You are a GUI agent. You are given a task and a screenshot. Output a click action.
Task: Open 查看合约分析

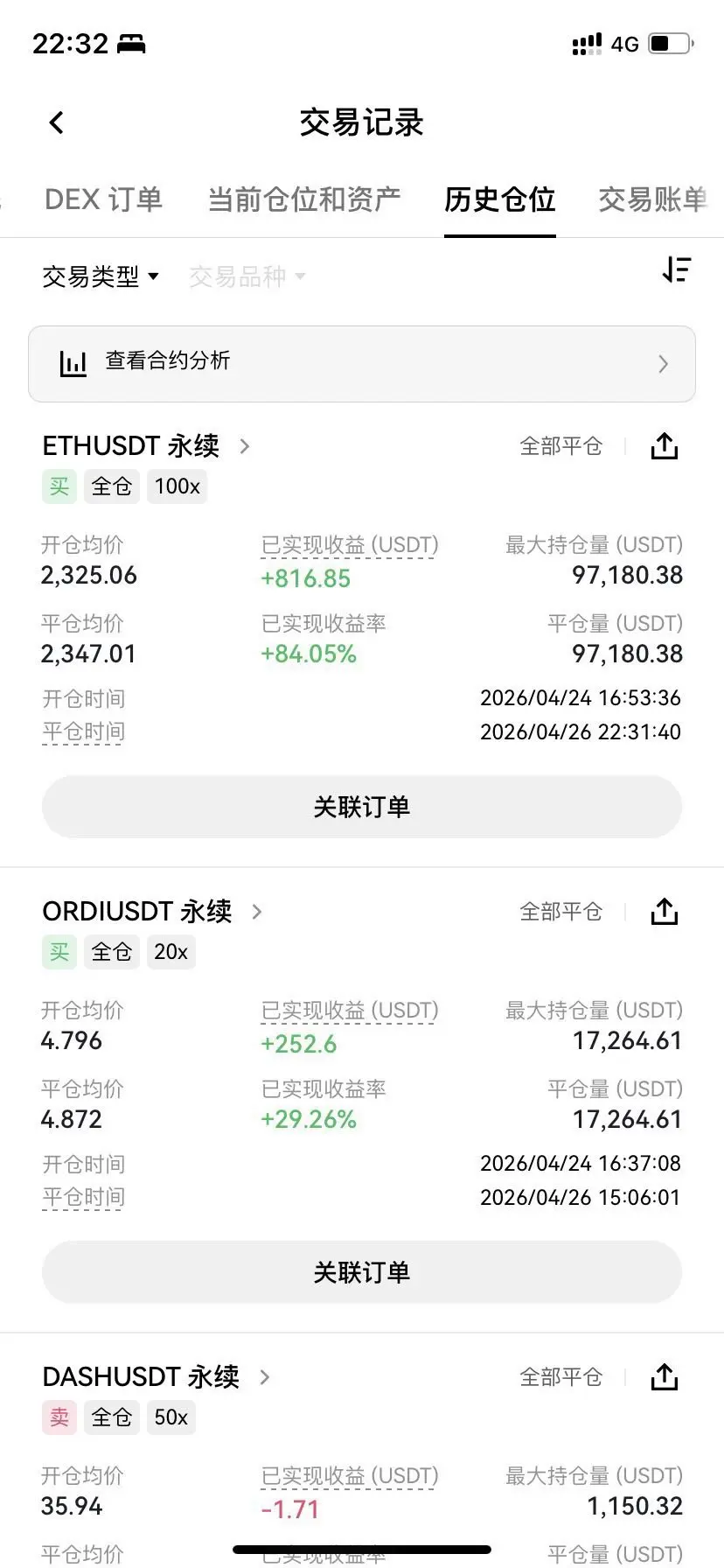click(362, 363)
